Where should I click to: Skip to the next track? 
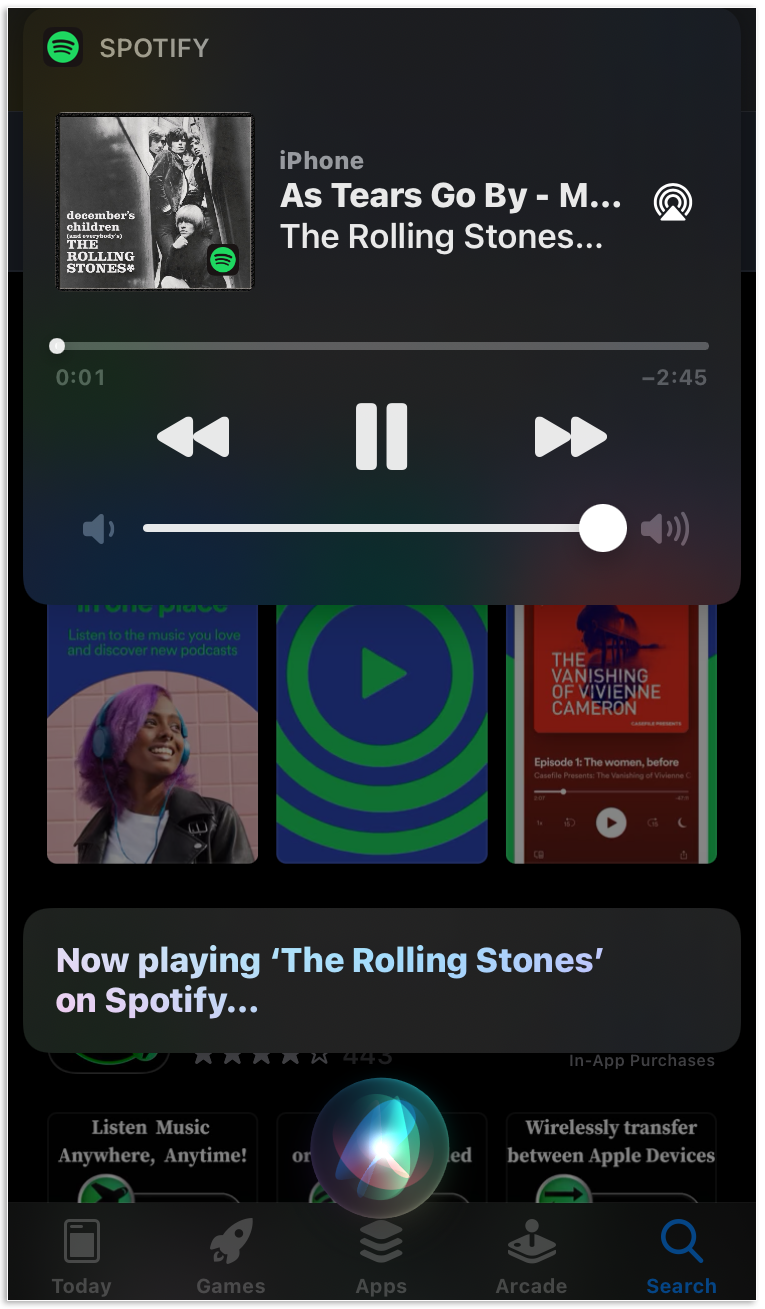570,437
